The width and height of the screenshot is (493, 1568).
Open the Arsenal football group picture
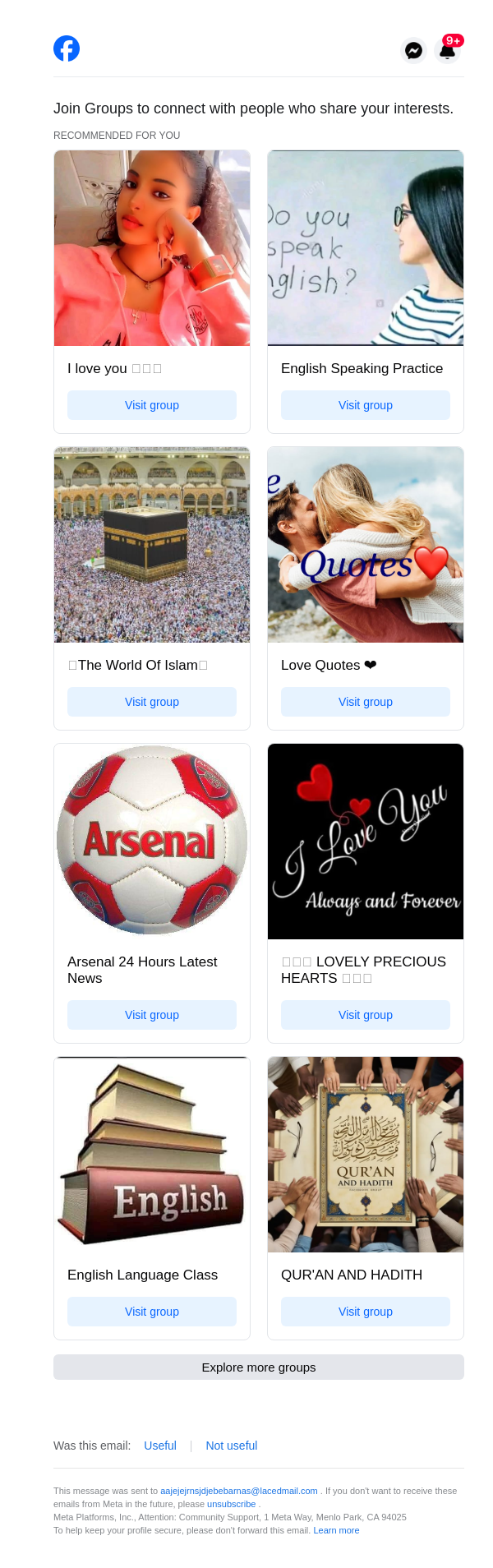pyautogui.click(x=152, y=841)
